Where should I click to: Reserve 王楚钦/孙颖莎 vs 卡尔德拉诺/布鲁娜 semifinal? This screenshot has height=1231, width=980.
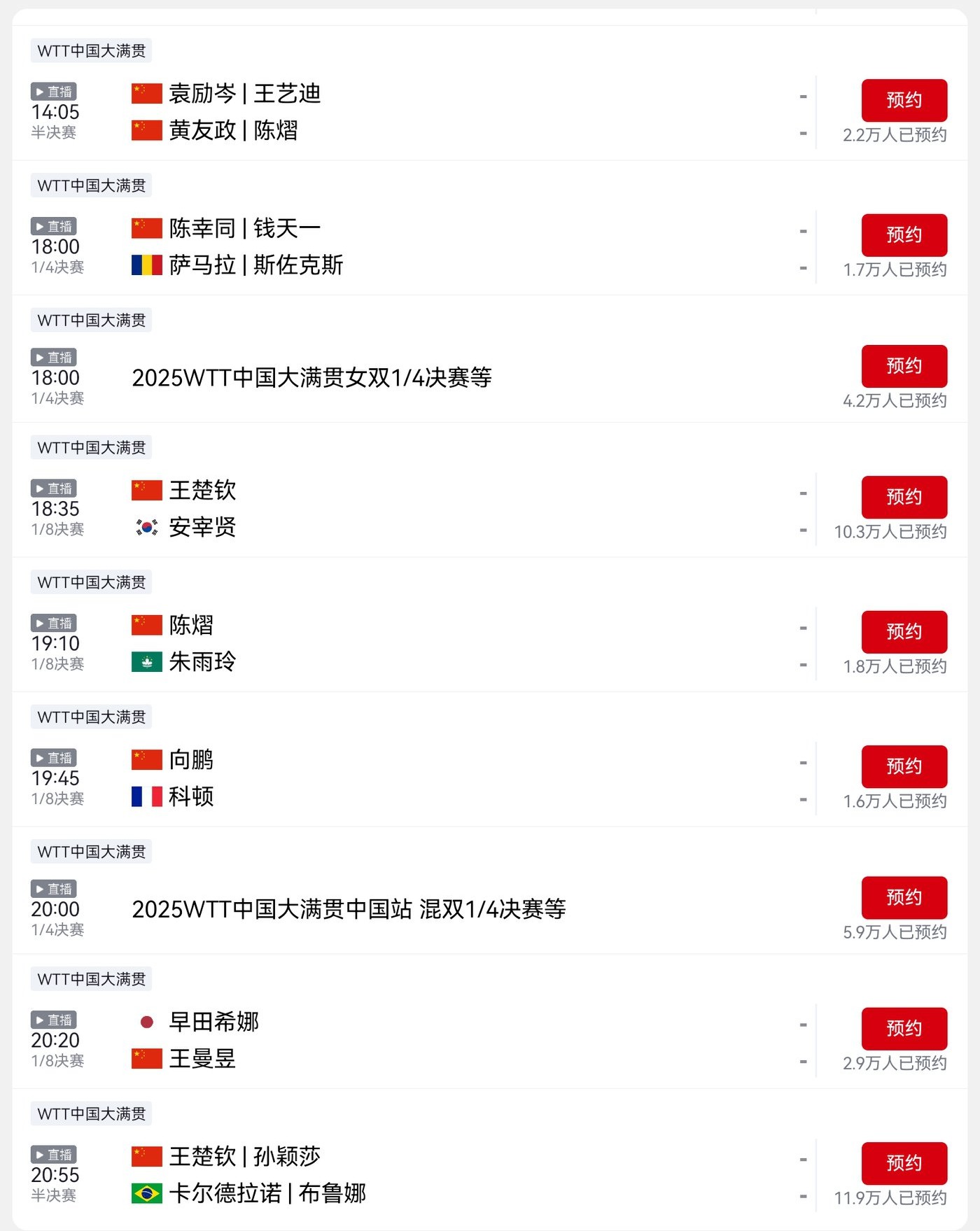pos(904,1163)
